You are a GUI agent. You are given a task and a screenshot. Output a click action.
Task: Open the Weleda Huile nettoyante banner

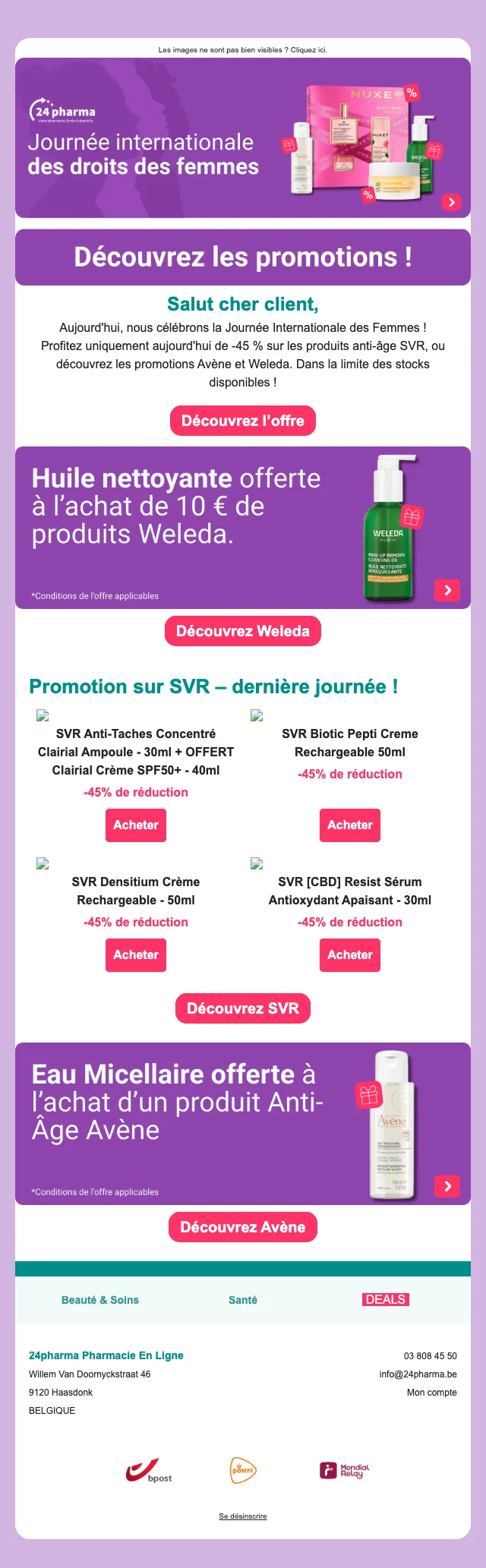(242, 528)
